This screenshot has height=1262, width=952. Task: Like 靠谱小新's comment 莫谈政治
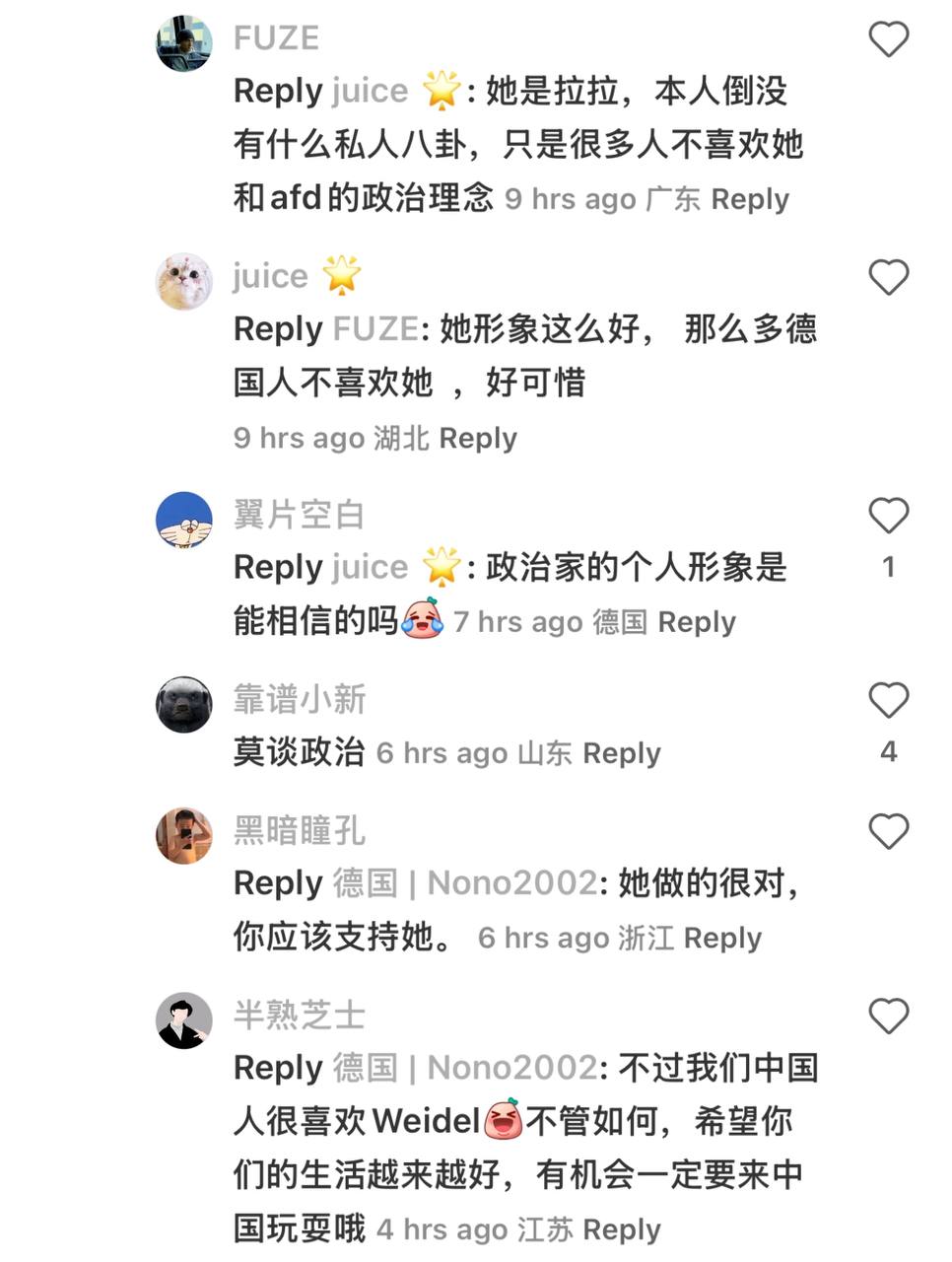888,700
